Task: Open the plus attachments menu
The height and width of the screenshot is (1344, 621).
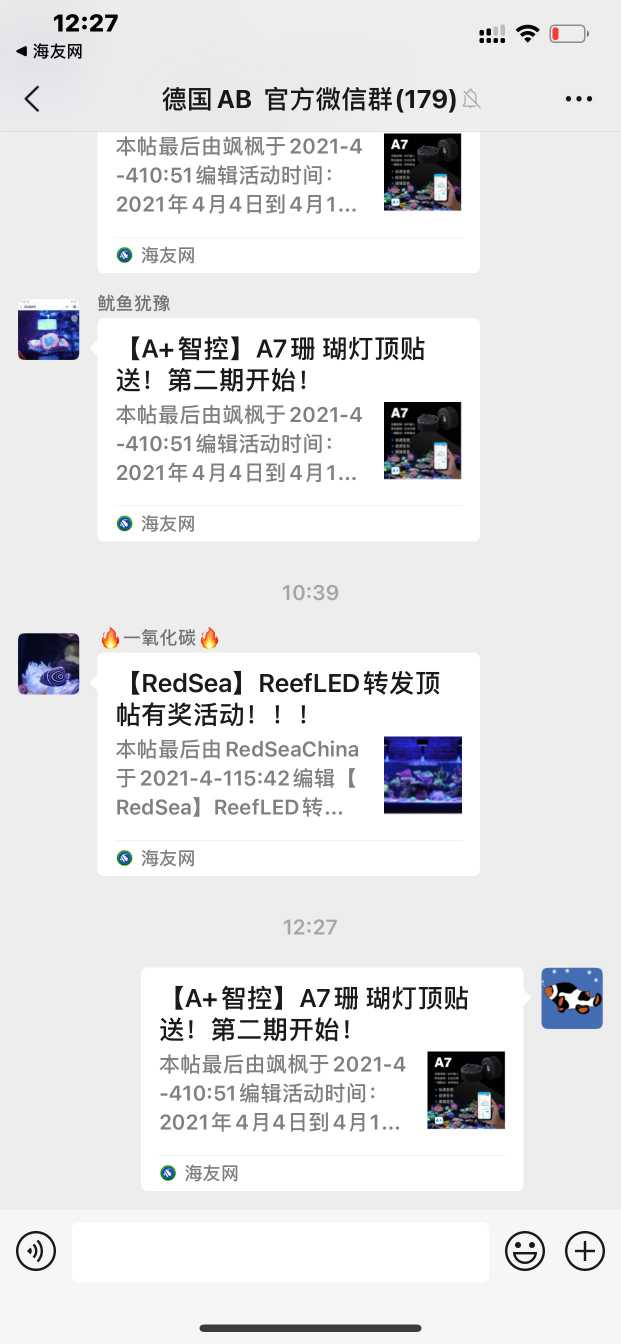Action: point(585,1251)
